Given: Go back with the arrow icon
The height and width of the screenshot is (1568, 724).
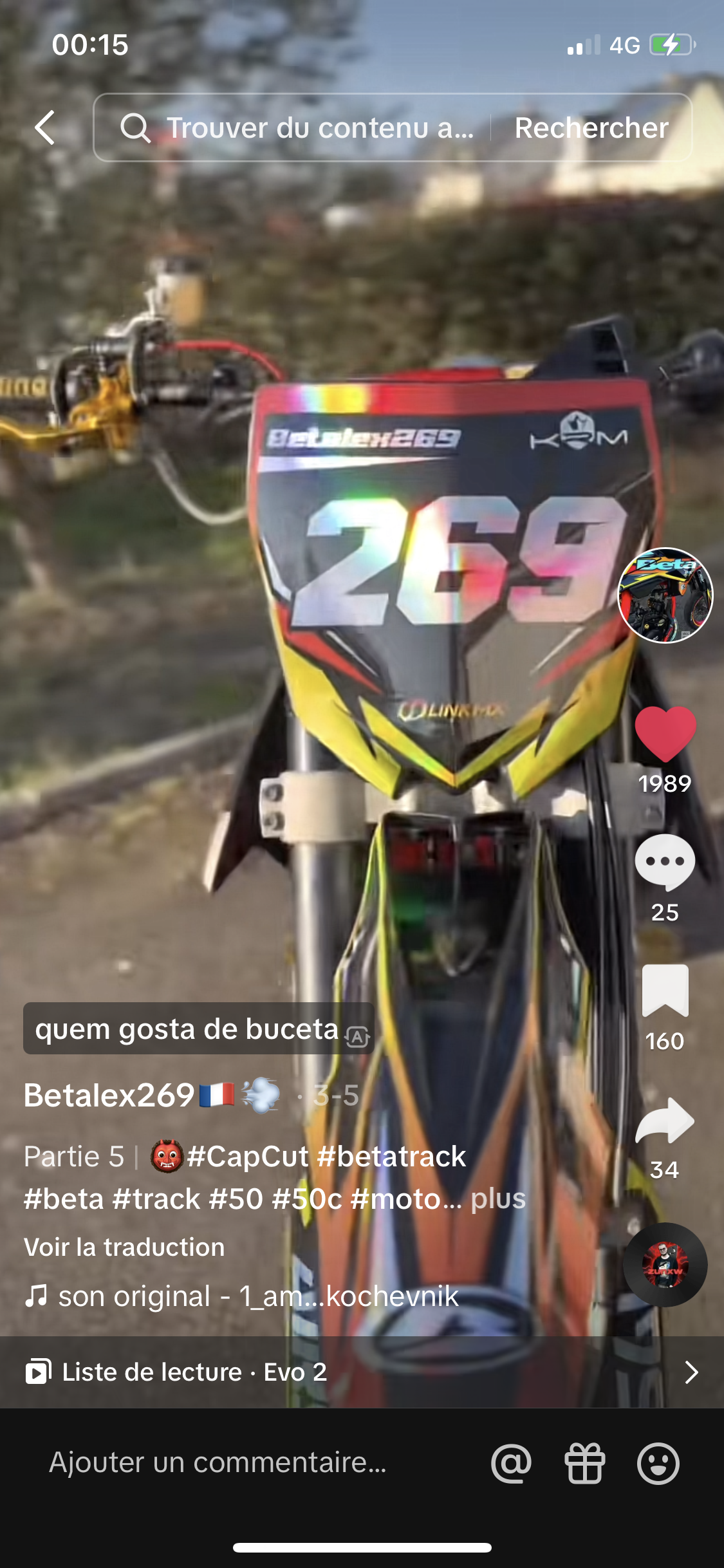Looking at the screenshot, I should tap(45, 127).
